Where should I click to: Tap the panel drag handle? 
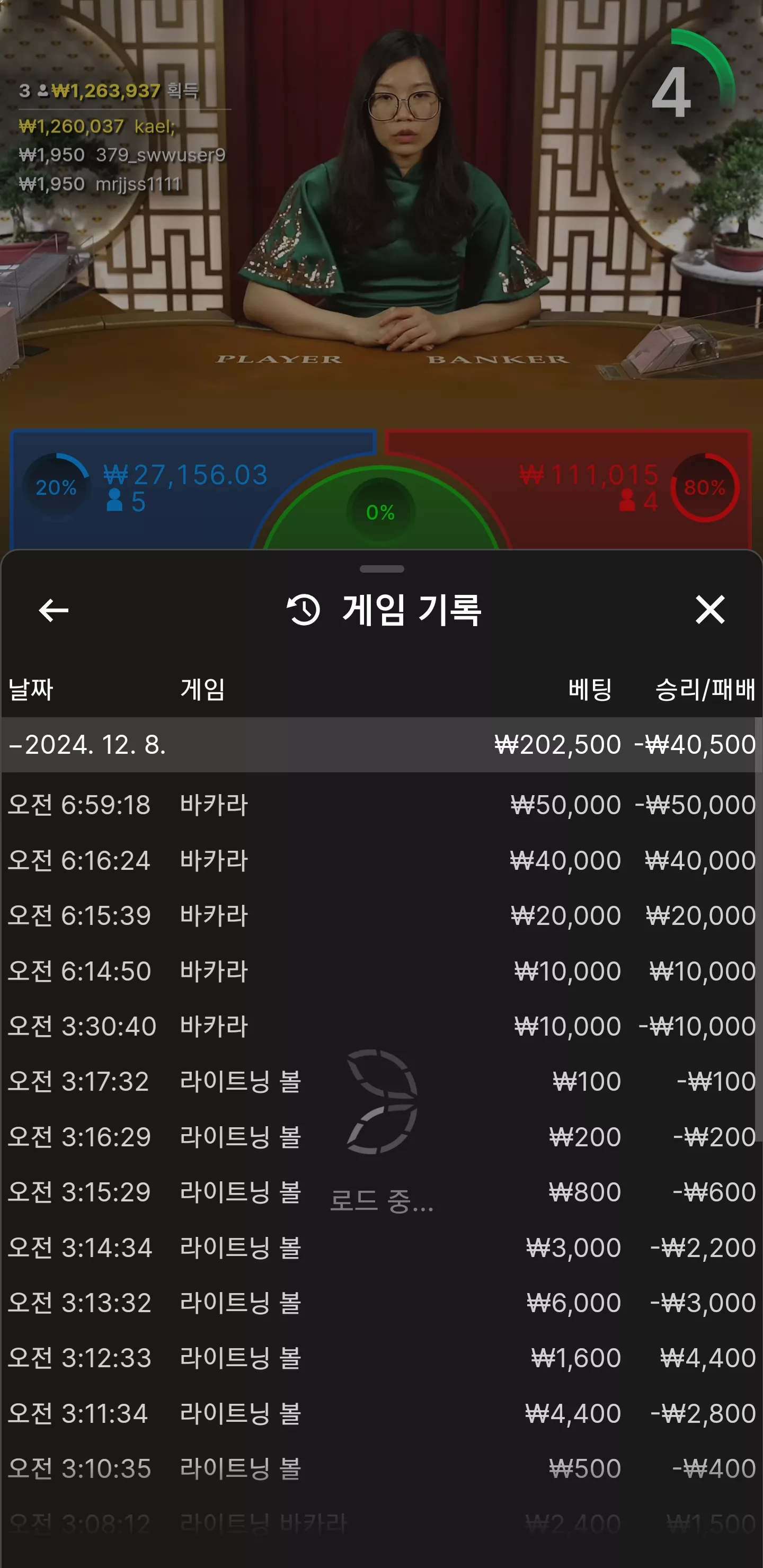pyautogui.click(x=382, y=569)
